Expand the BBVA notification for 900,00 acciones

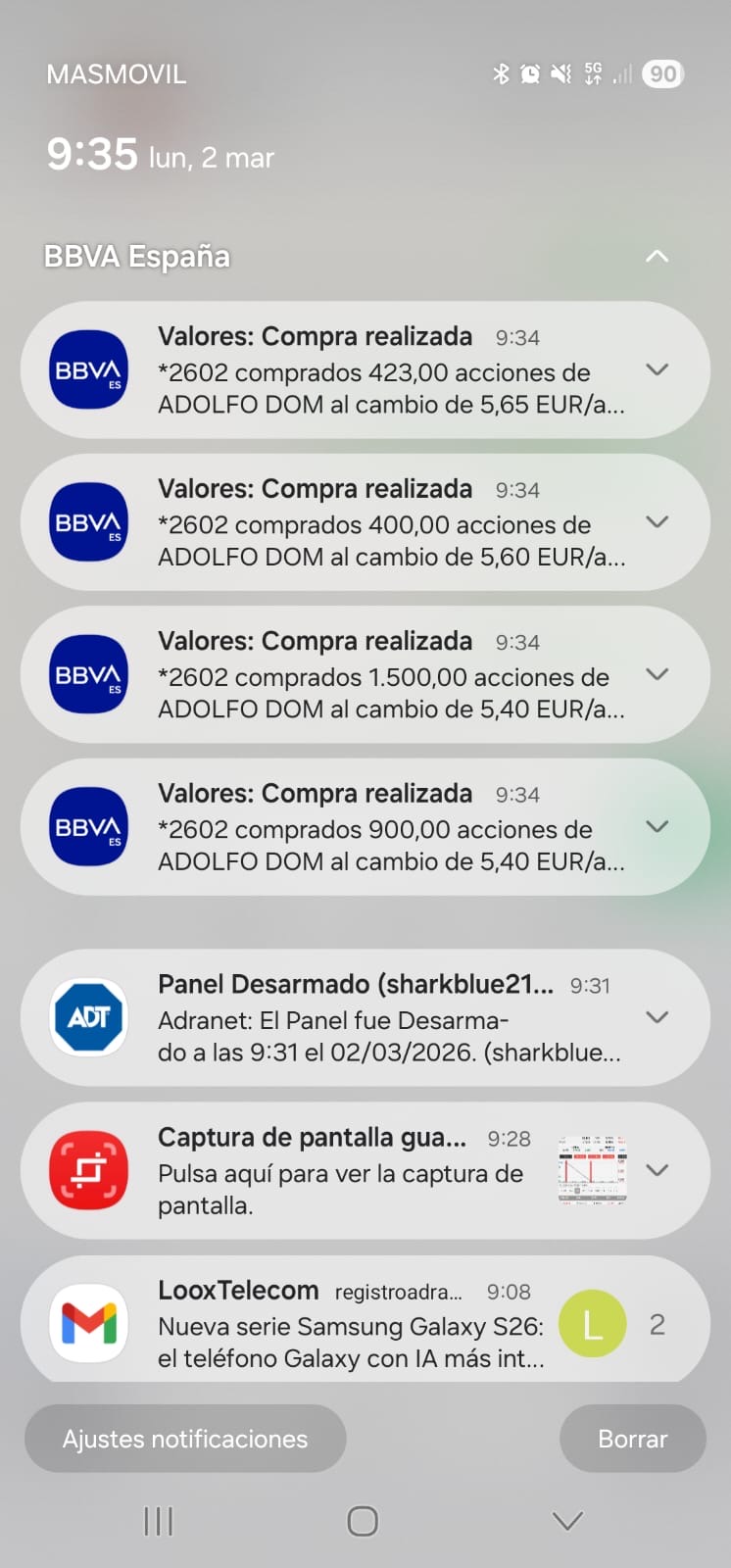(657, 827)
